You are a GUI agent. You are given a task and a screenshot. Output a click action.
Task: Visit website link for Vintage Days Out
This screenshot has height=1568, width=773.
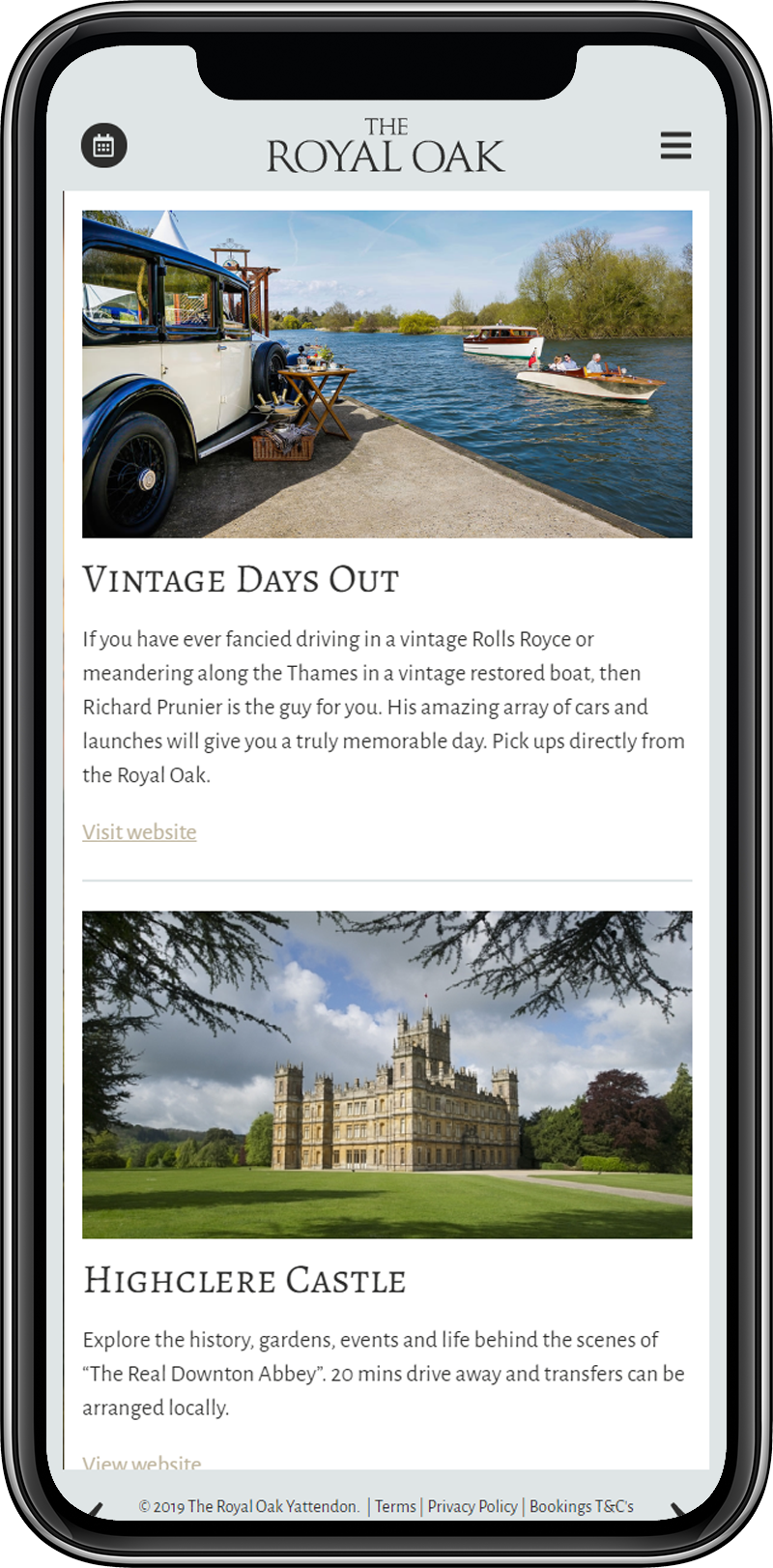[x=139, y=831]
